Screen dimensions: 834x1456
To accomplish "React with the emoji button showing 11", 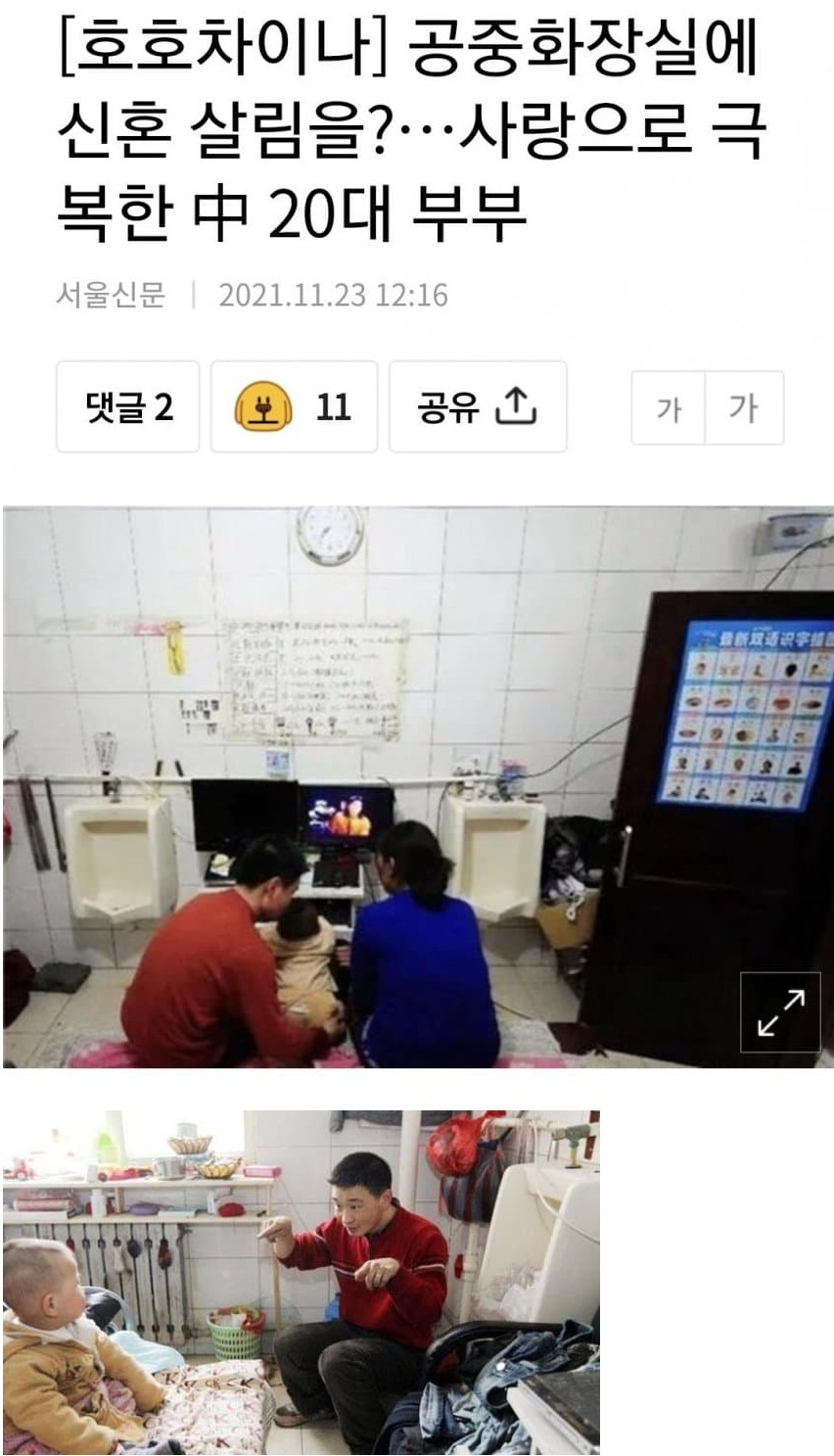I will (294, 406).
